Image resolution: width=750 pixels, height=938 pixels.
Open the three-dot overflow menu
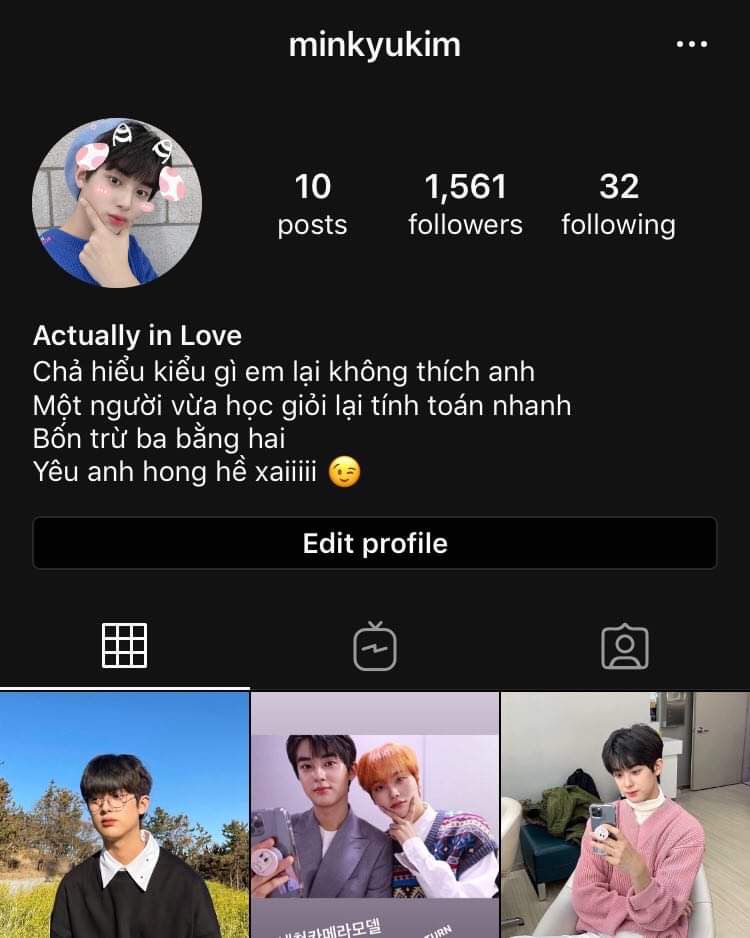pos(691,44)
